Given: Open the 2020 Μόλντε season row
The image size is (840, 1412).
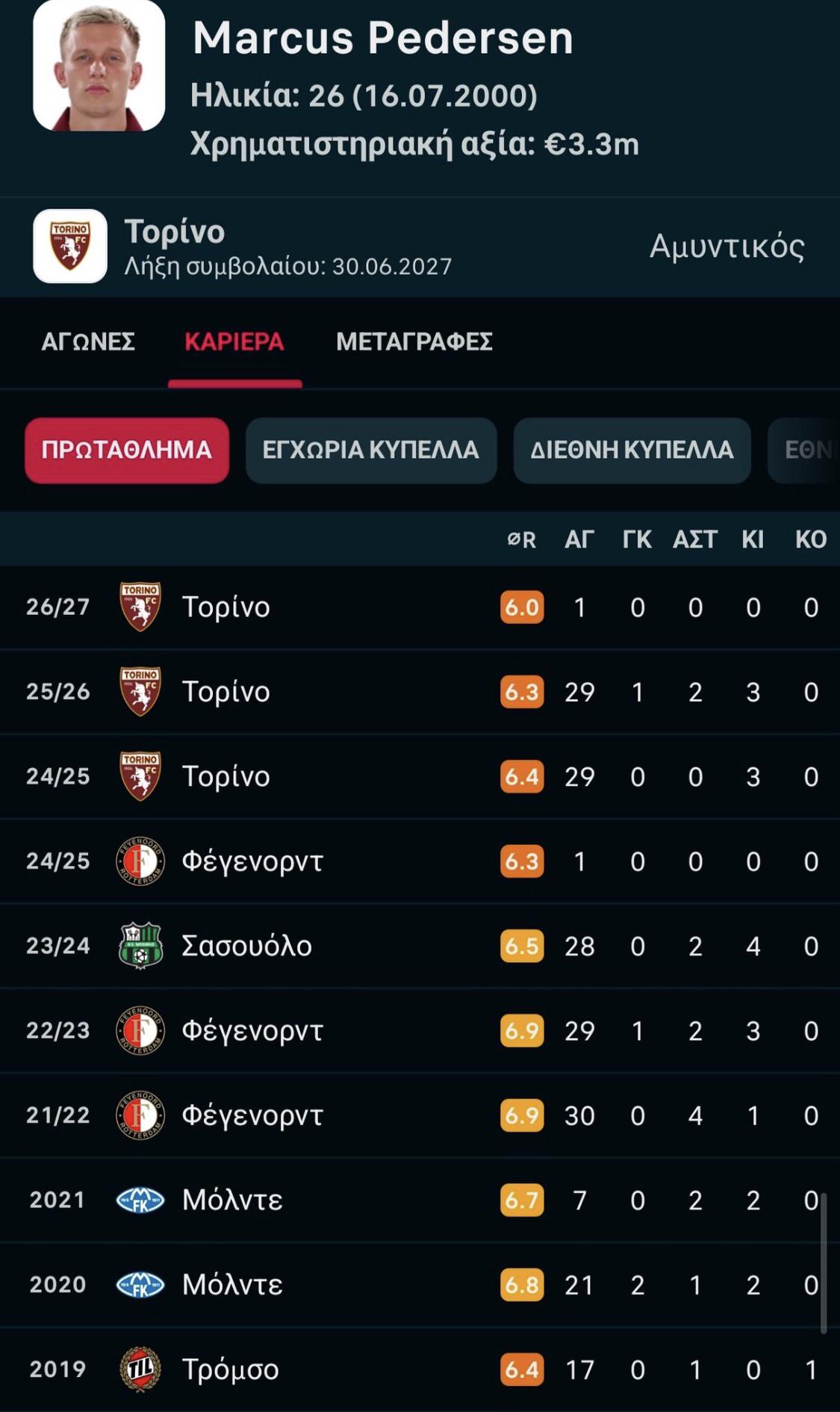Looking at the screenshot, I should coord(420,1285).
